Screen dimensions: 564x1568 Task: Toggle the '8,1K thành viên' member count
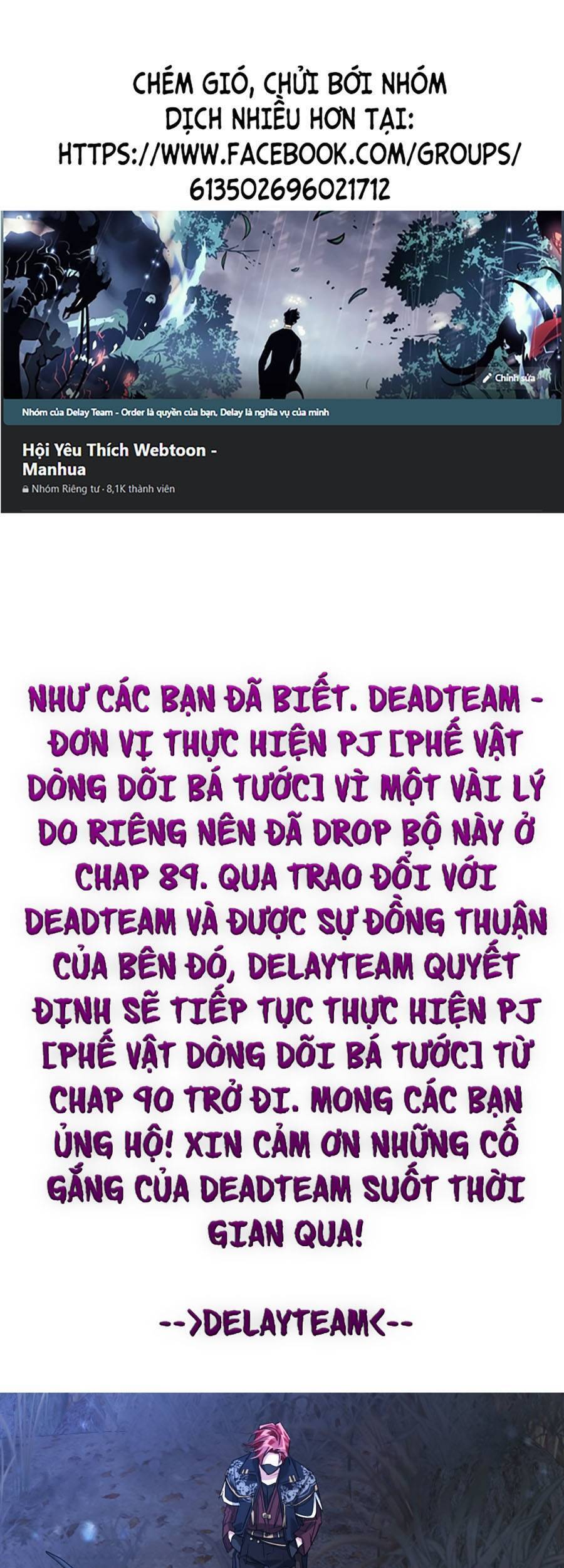pyautogui.click(x=138, y=488)
